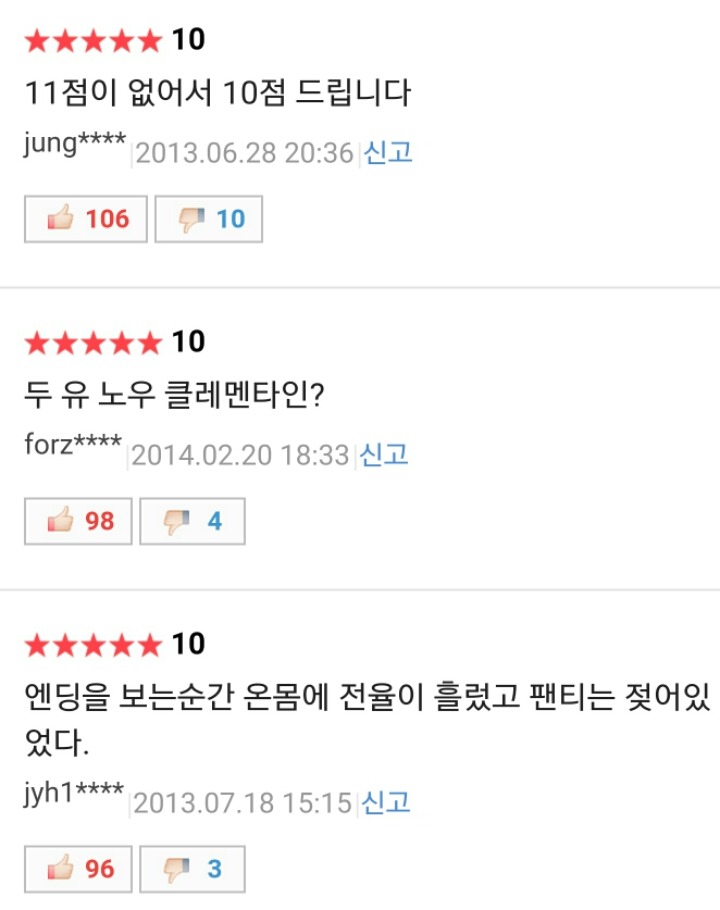Give thumbs up to the jyh1**** review
Image resolution: width=720 pixels, height=910 pixels.
point(78,869)
